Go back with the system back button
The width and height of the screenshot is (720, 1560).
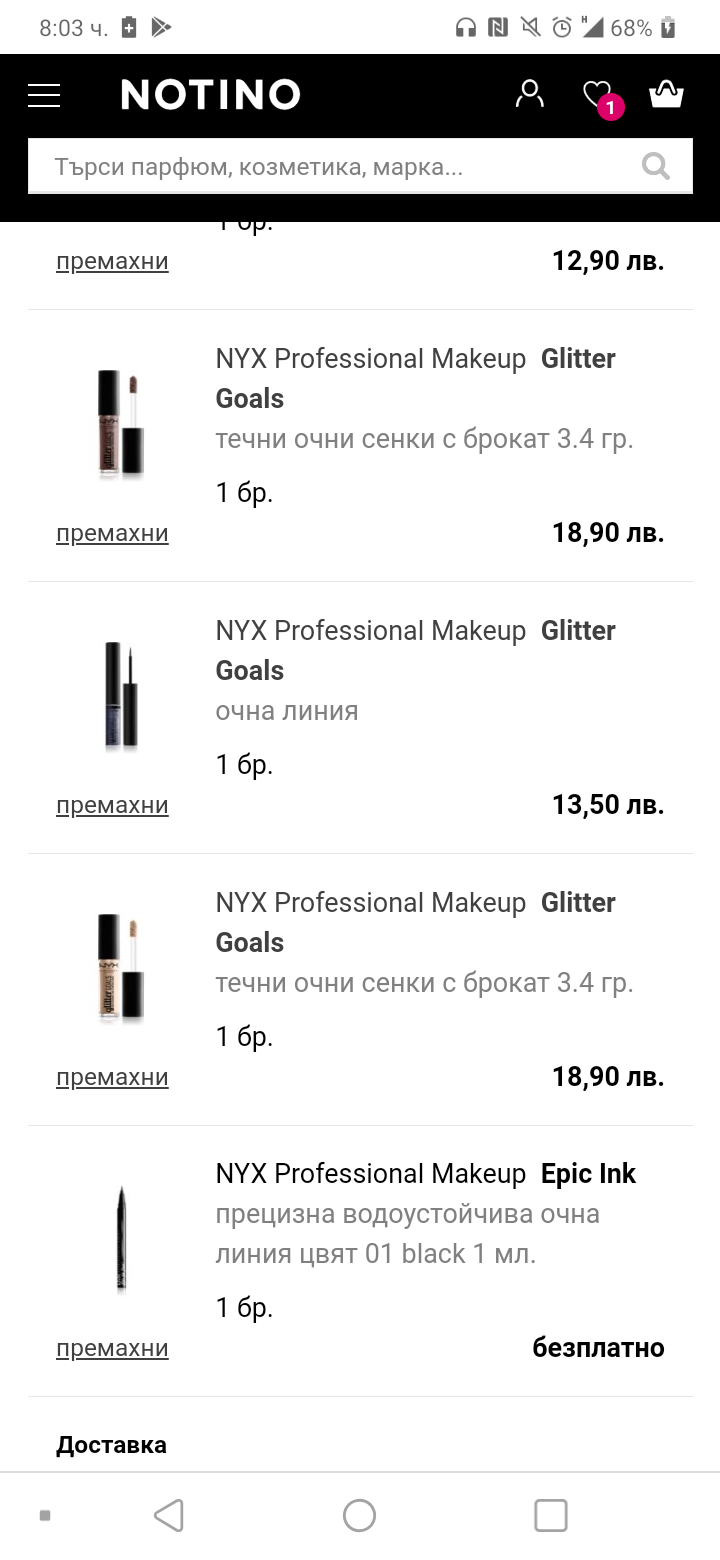point(169,1516)
